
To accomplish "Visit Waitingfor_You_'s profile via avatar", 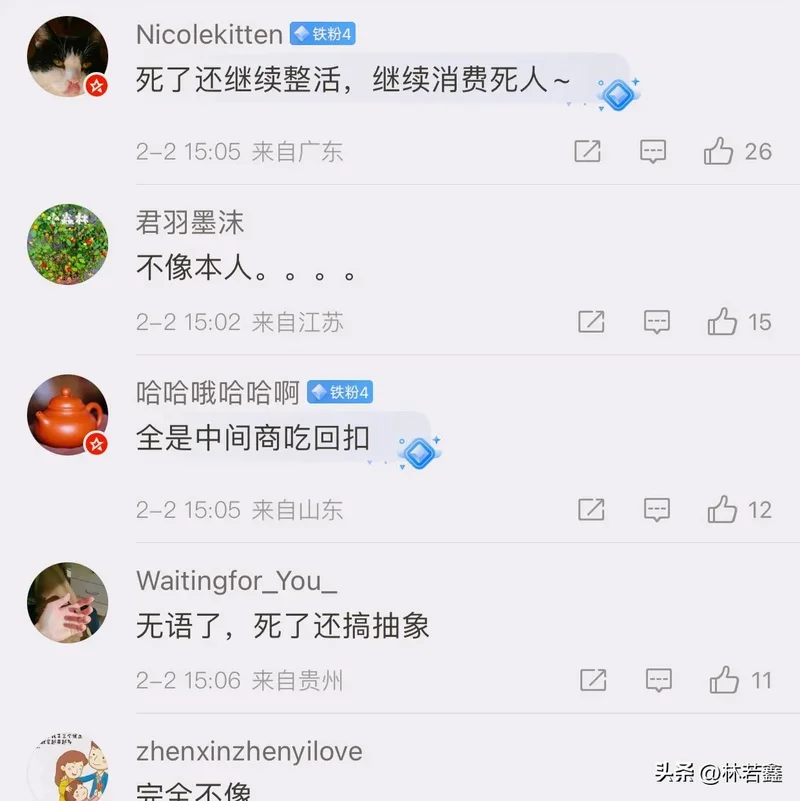I will (x=67, y=601).
